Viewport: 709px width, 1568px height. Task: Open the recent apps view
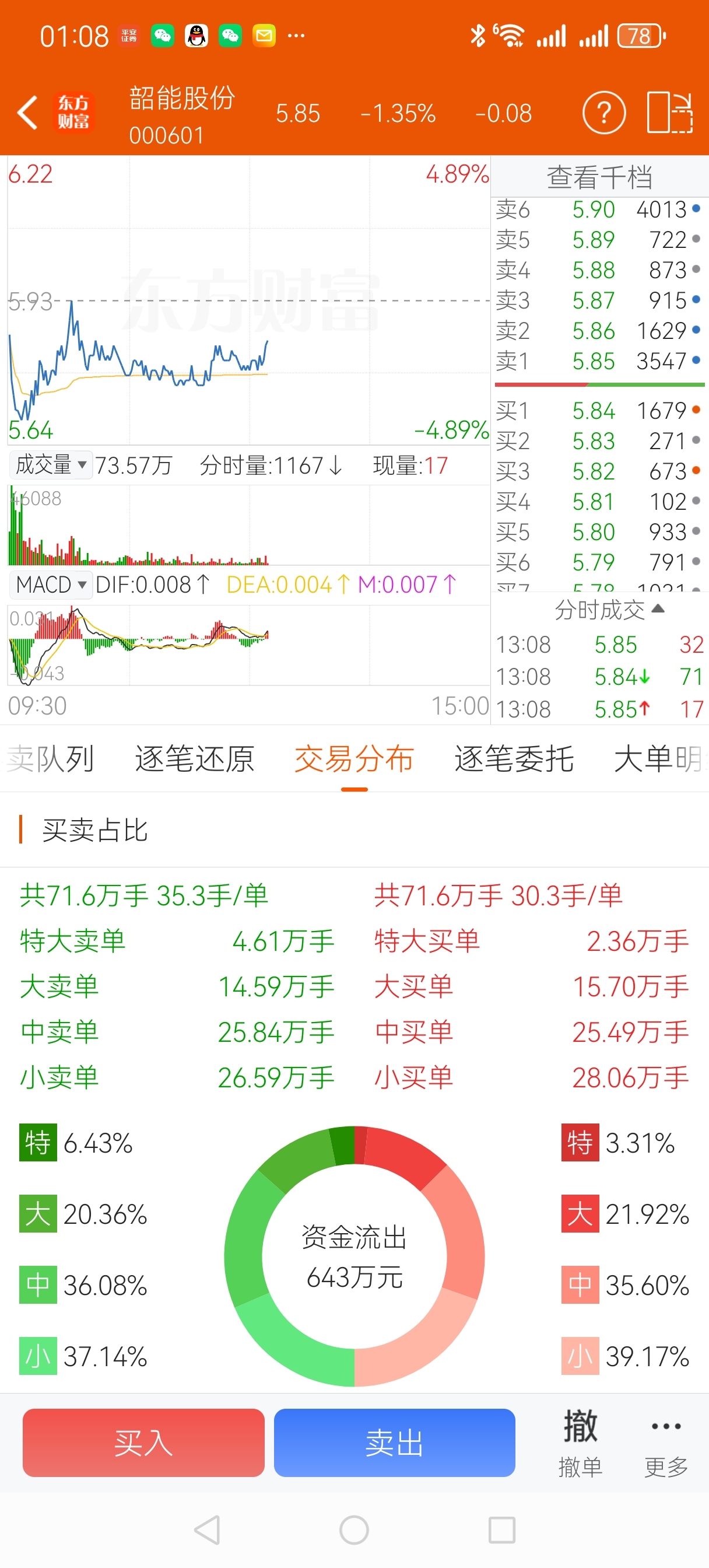502,1529
